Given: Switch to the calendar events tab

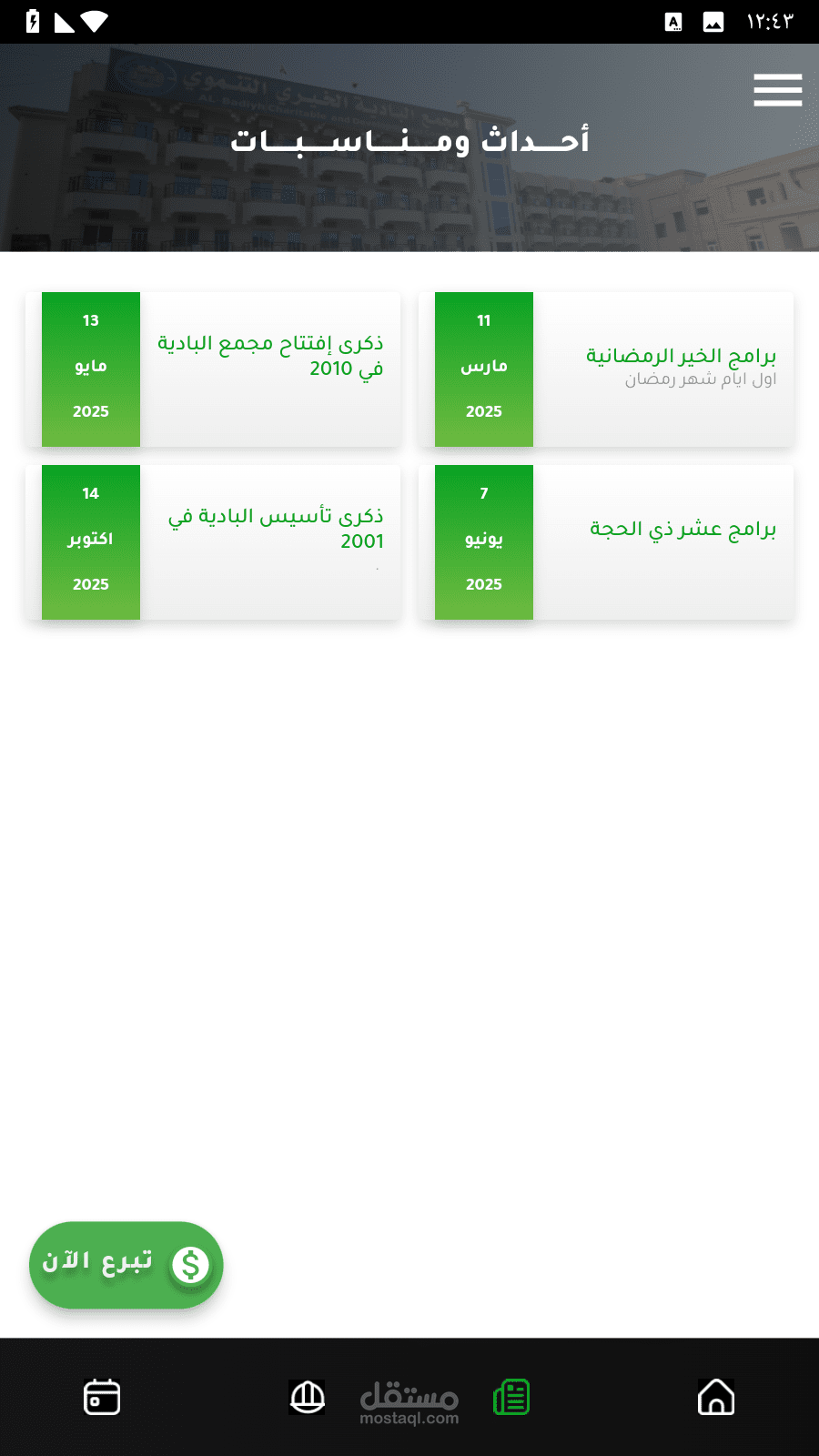Looking at the screenshot, I should tap(102, 1397).
